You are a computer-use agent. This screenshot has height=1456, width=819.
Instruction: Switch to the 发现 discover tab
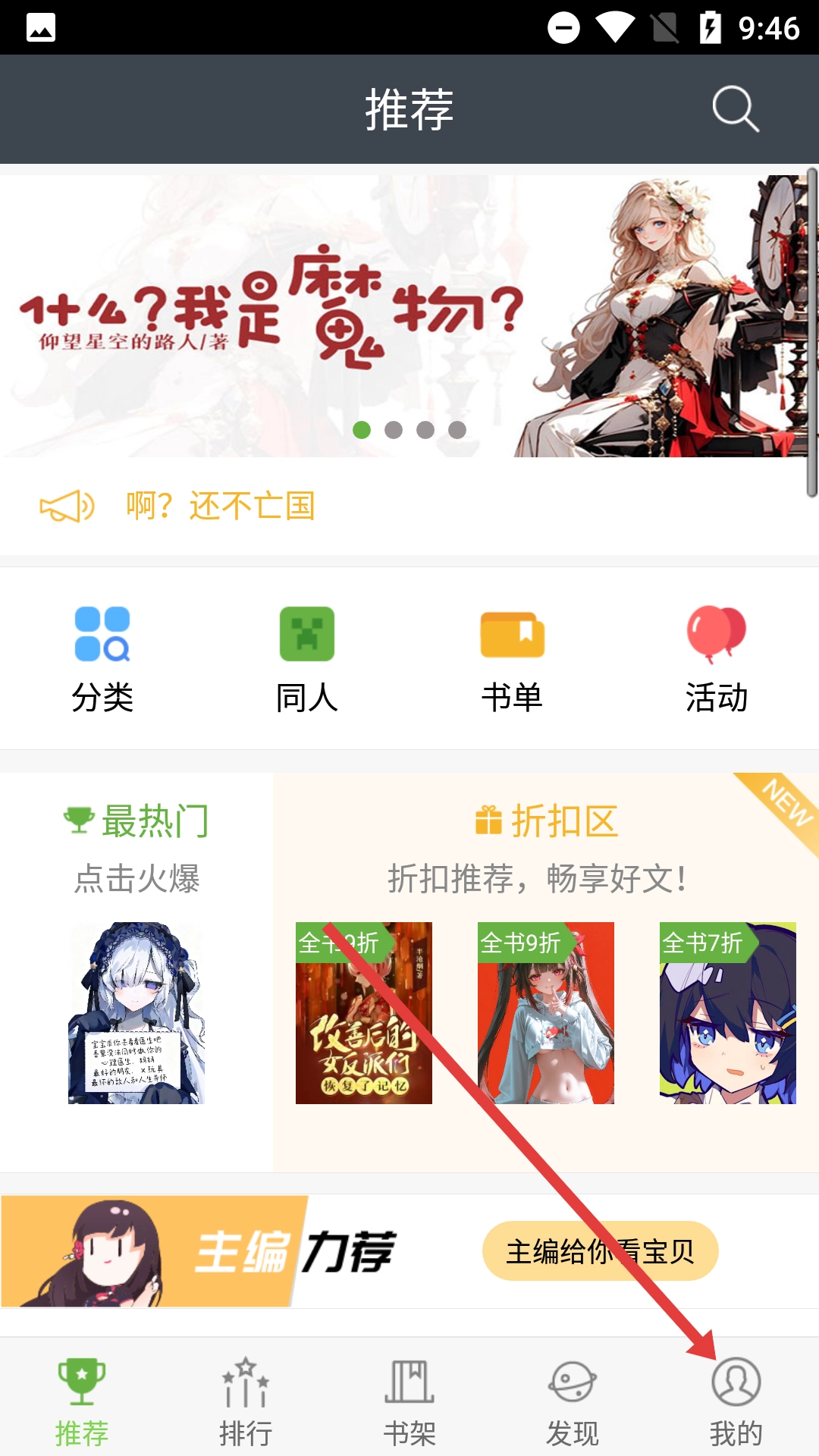point(573,1401)
